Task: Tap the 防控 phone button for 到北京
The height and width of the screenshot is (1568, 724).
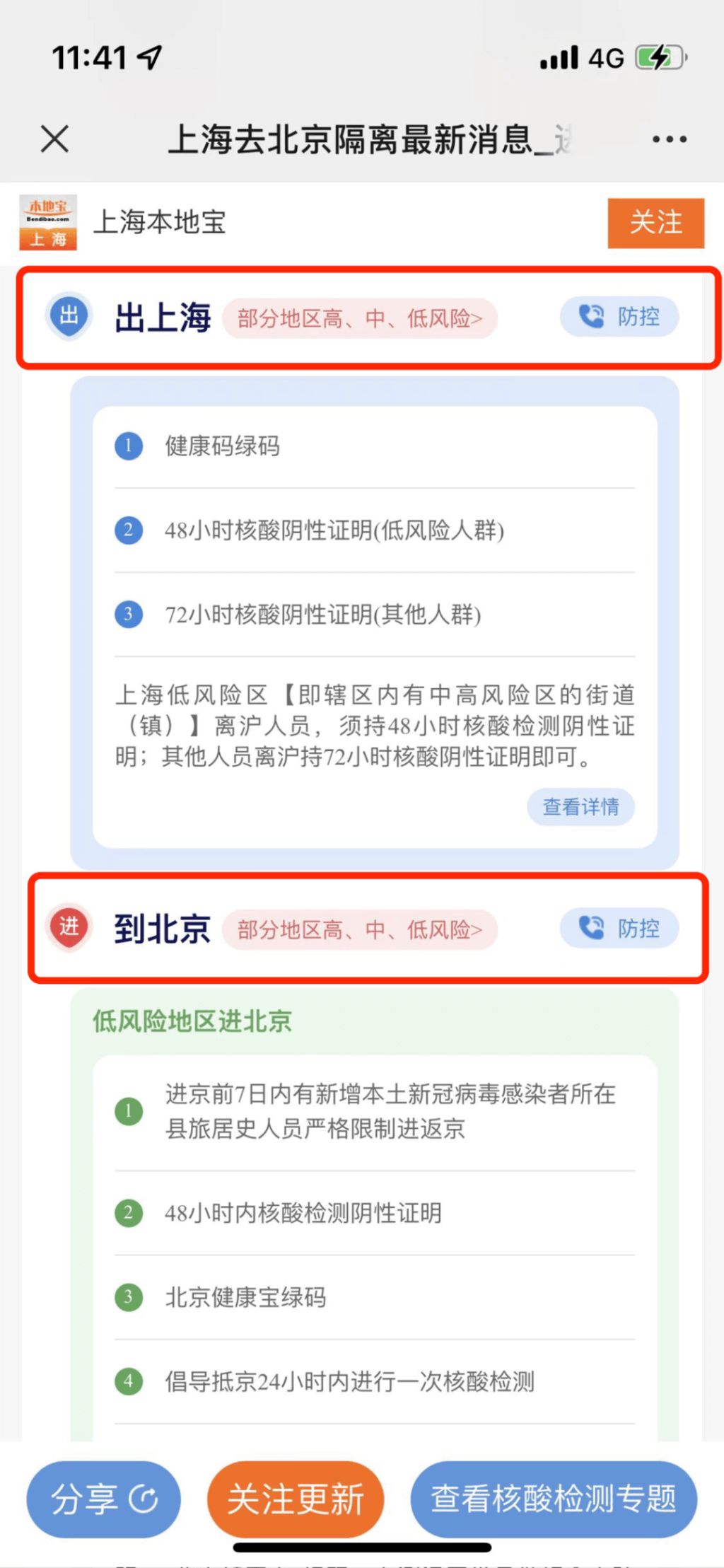Action: pyautogui.click(x=619, y=928)
